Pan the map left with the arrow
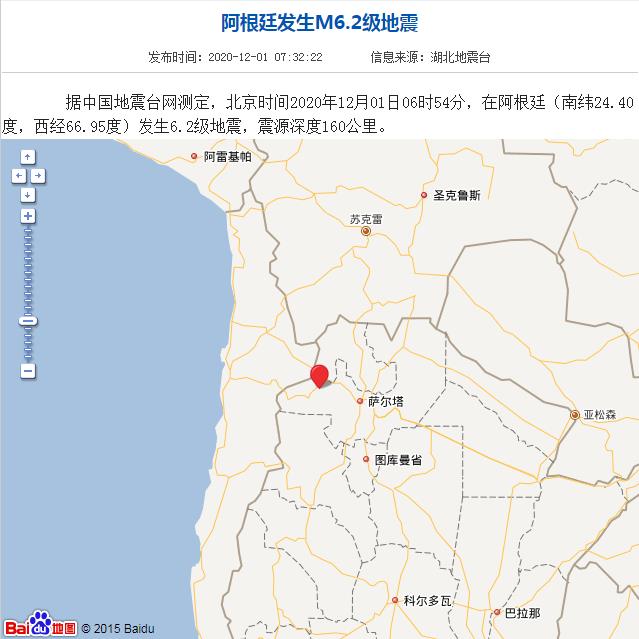639x639 pixels. click(x=18, y=175)
